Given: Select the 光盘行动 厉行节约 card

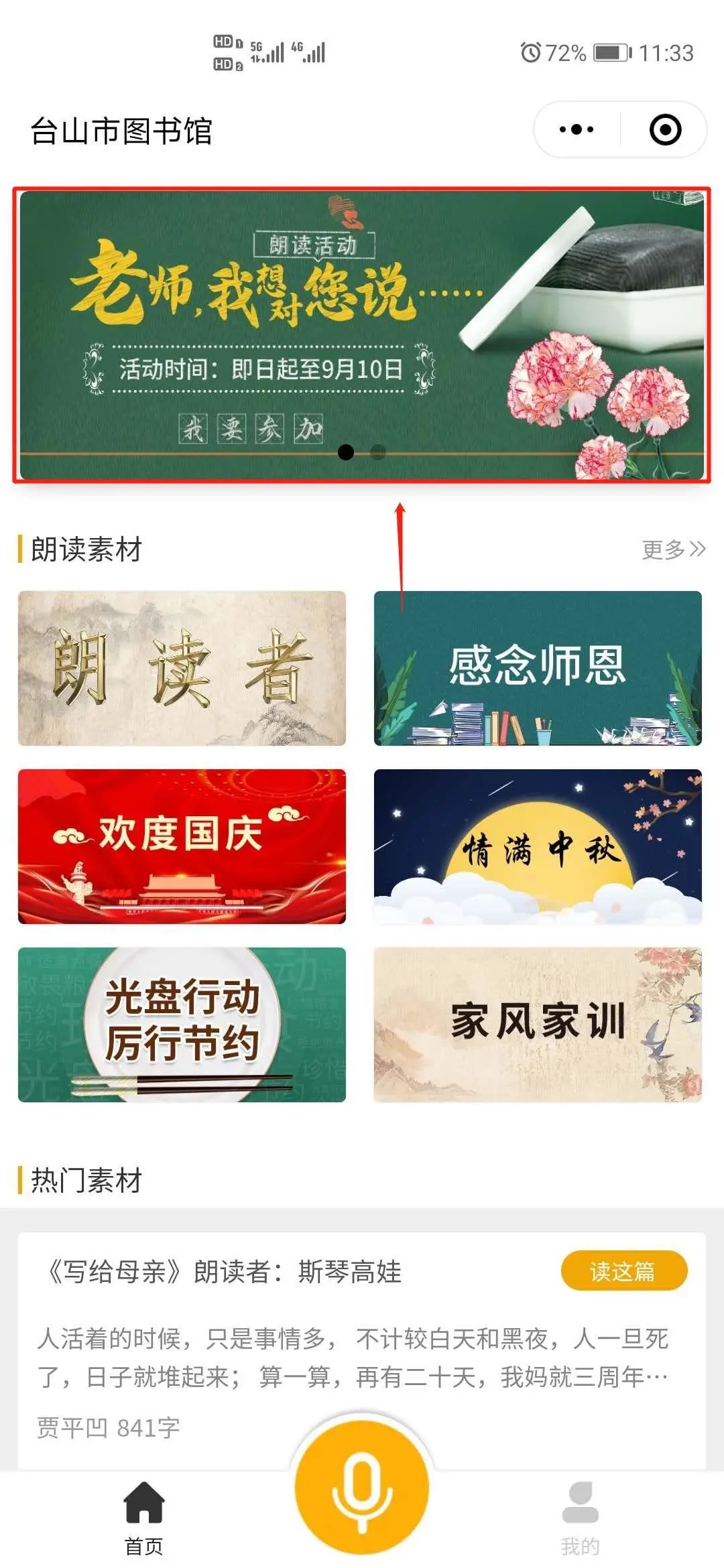Looking at the screenshot, I should coord(182,1025).
